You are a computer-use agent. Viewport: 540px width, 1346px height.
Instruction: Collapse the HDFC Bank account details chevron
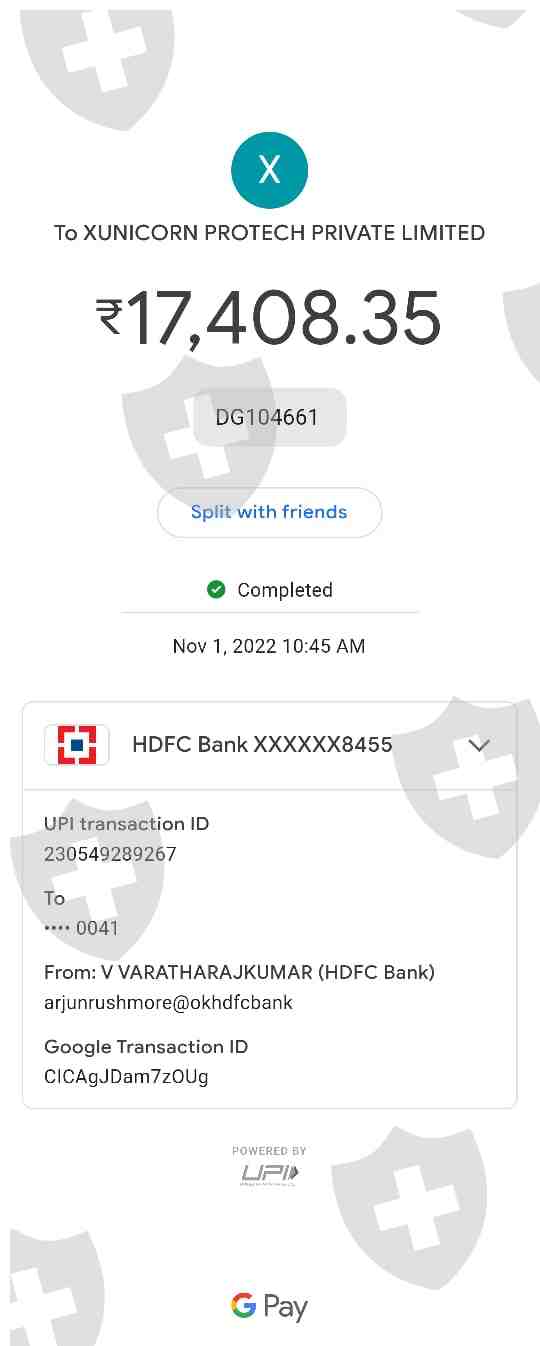point(479,745)
